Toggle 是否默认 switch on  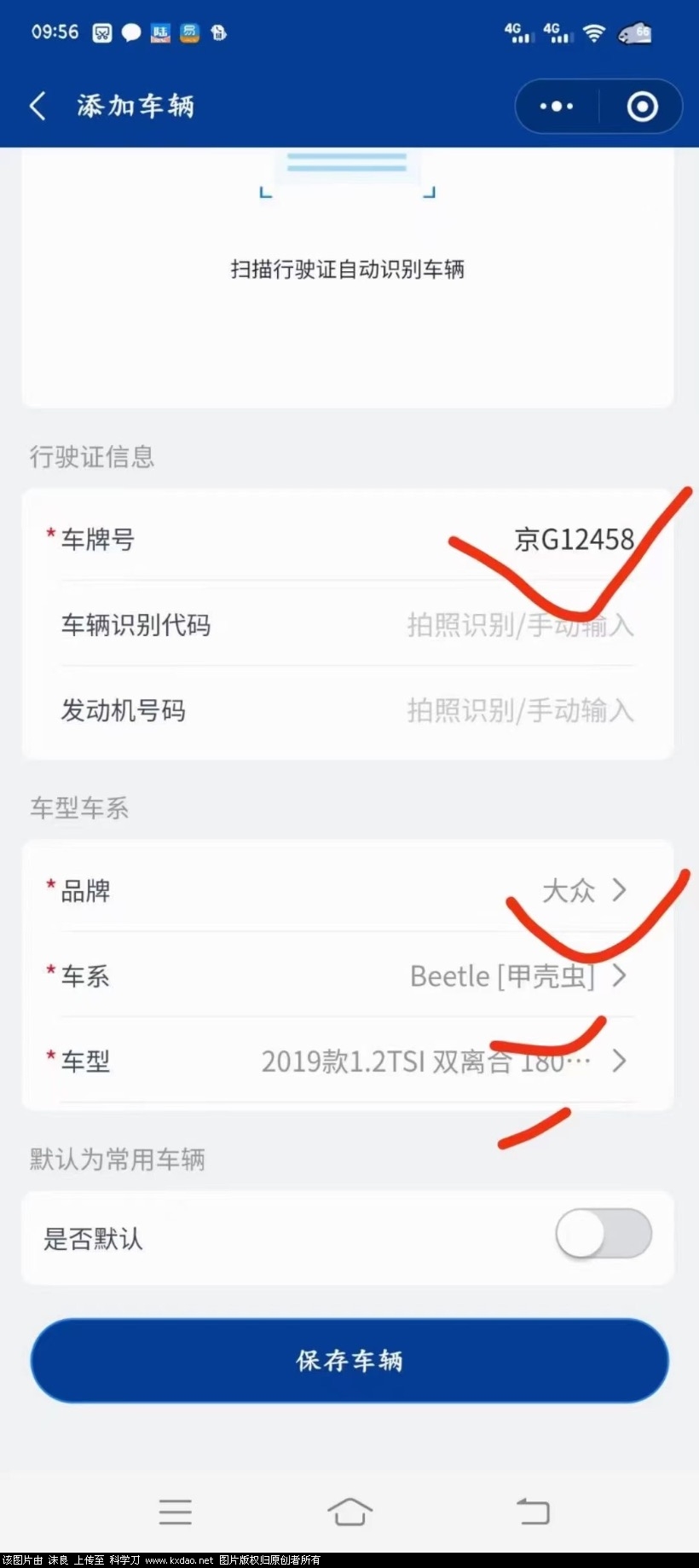(603, 1234)
